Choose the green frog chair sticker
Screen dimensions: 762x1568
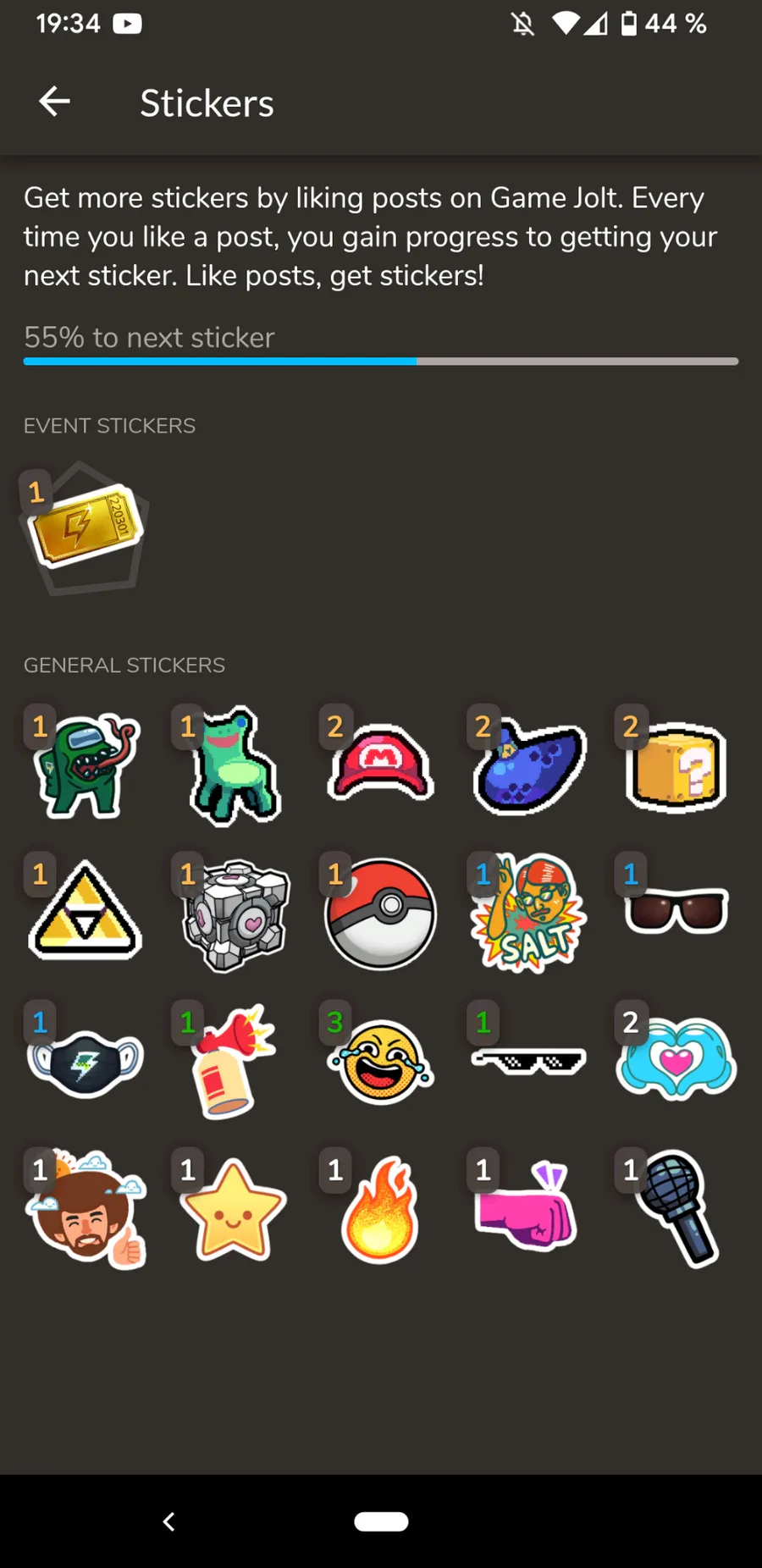(233, 765)
